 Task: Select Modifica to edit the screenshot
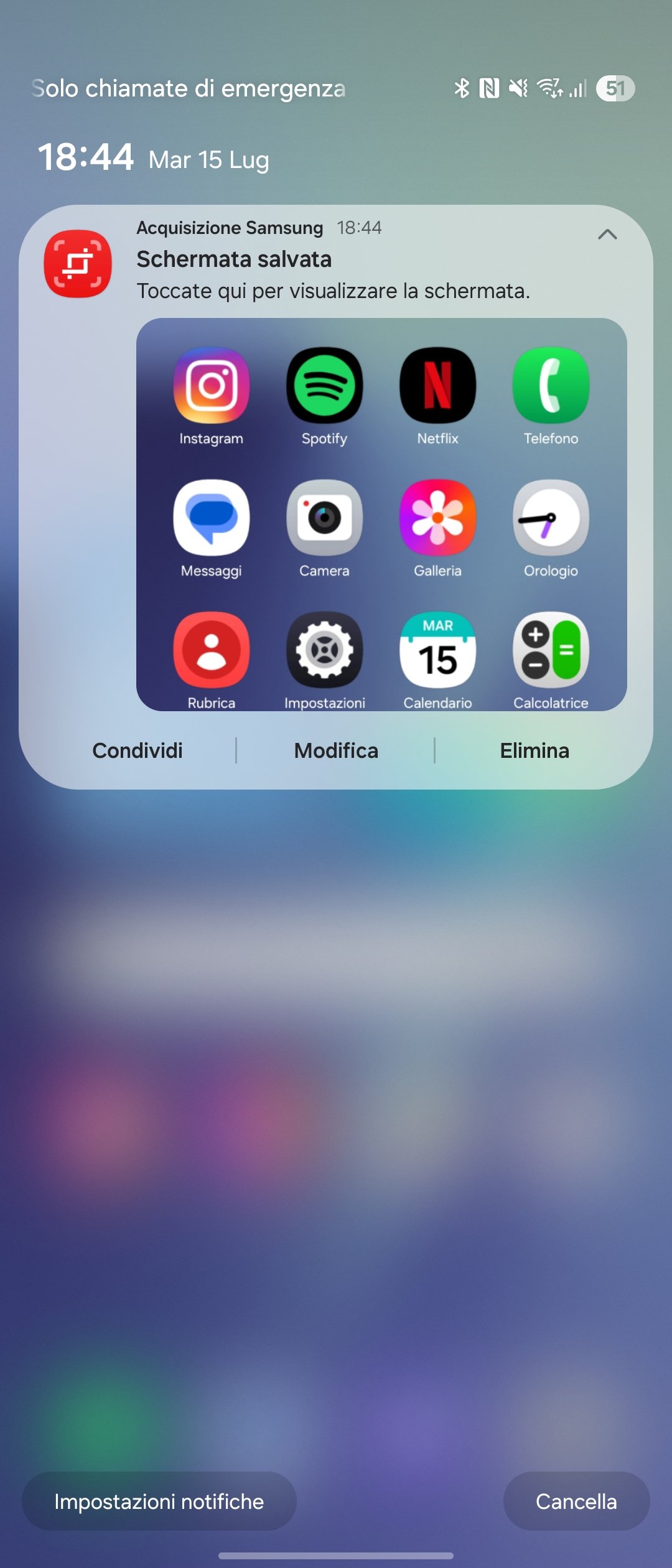coord(336,750)
